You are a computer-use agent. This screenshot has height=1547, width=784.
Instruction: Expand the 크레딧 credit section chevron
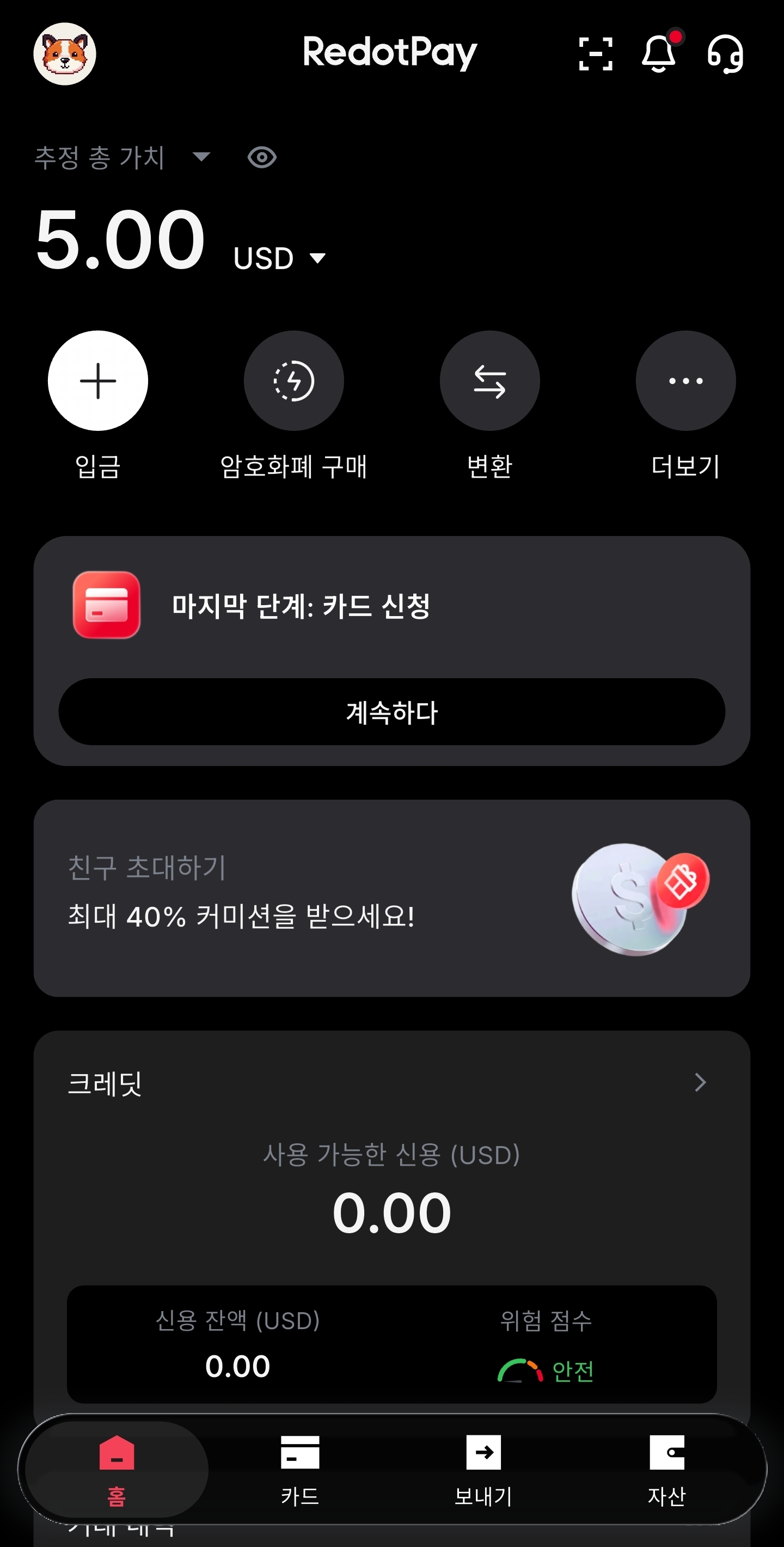(700, 1083)
